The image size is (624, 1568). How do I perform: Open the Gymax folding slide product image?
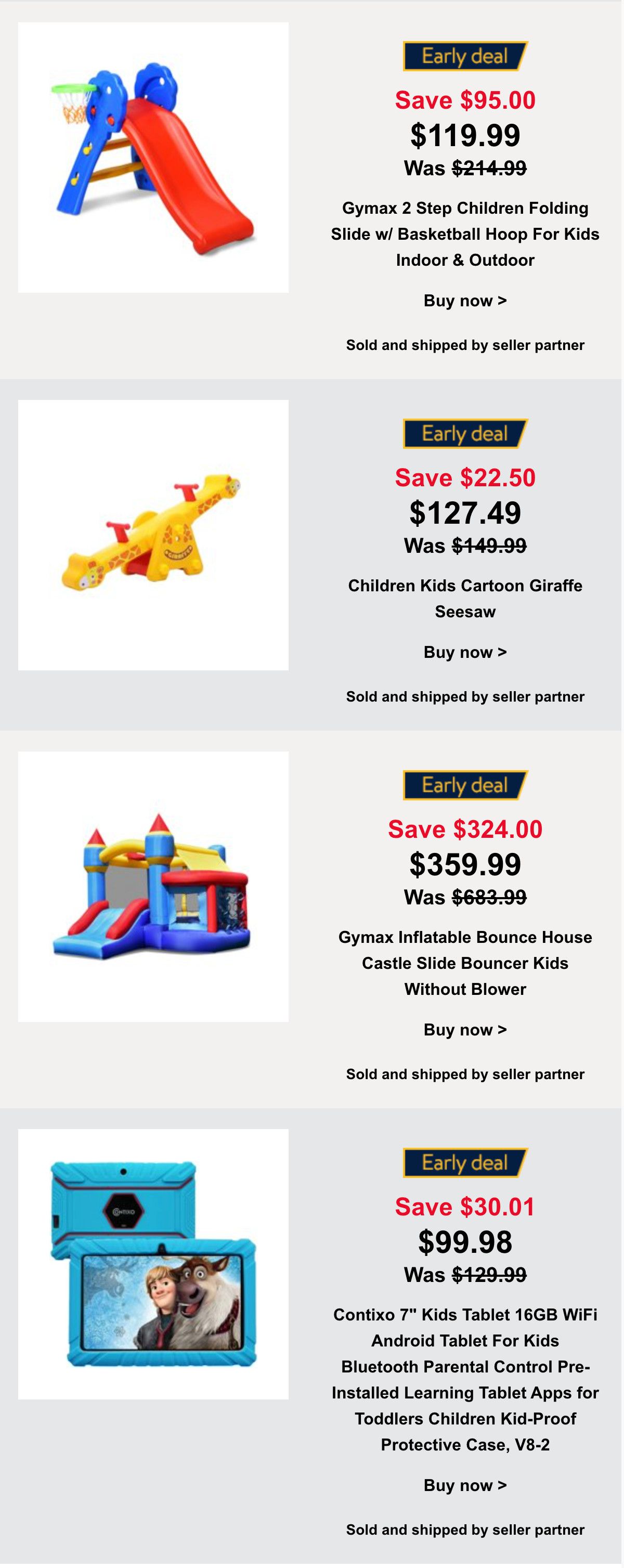(x=153, y=158)
